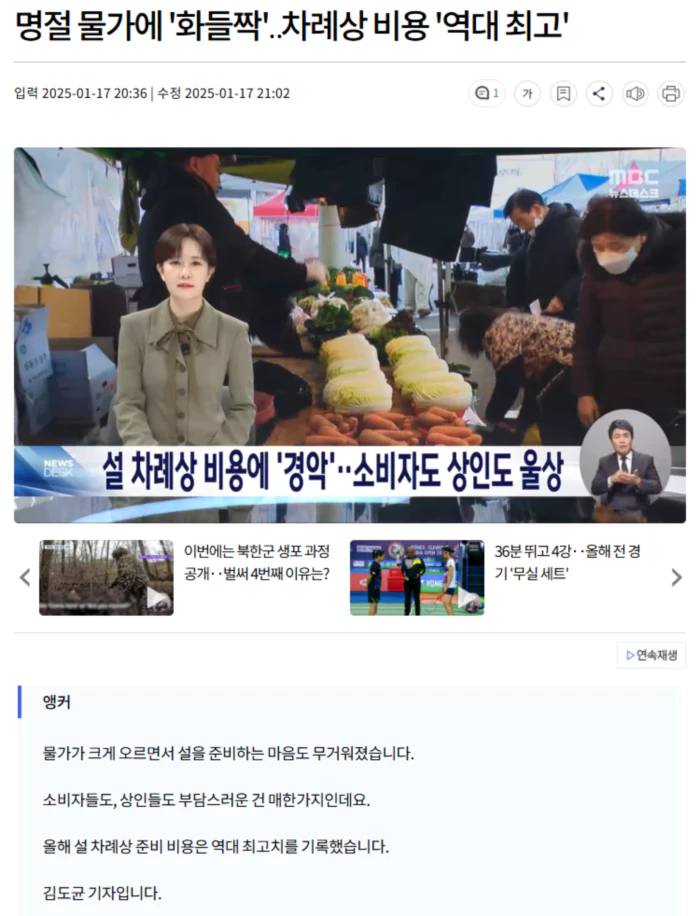Go to previous related videos
The height and width of the screenshot is (916, 700).
25,577
